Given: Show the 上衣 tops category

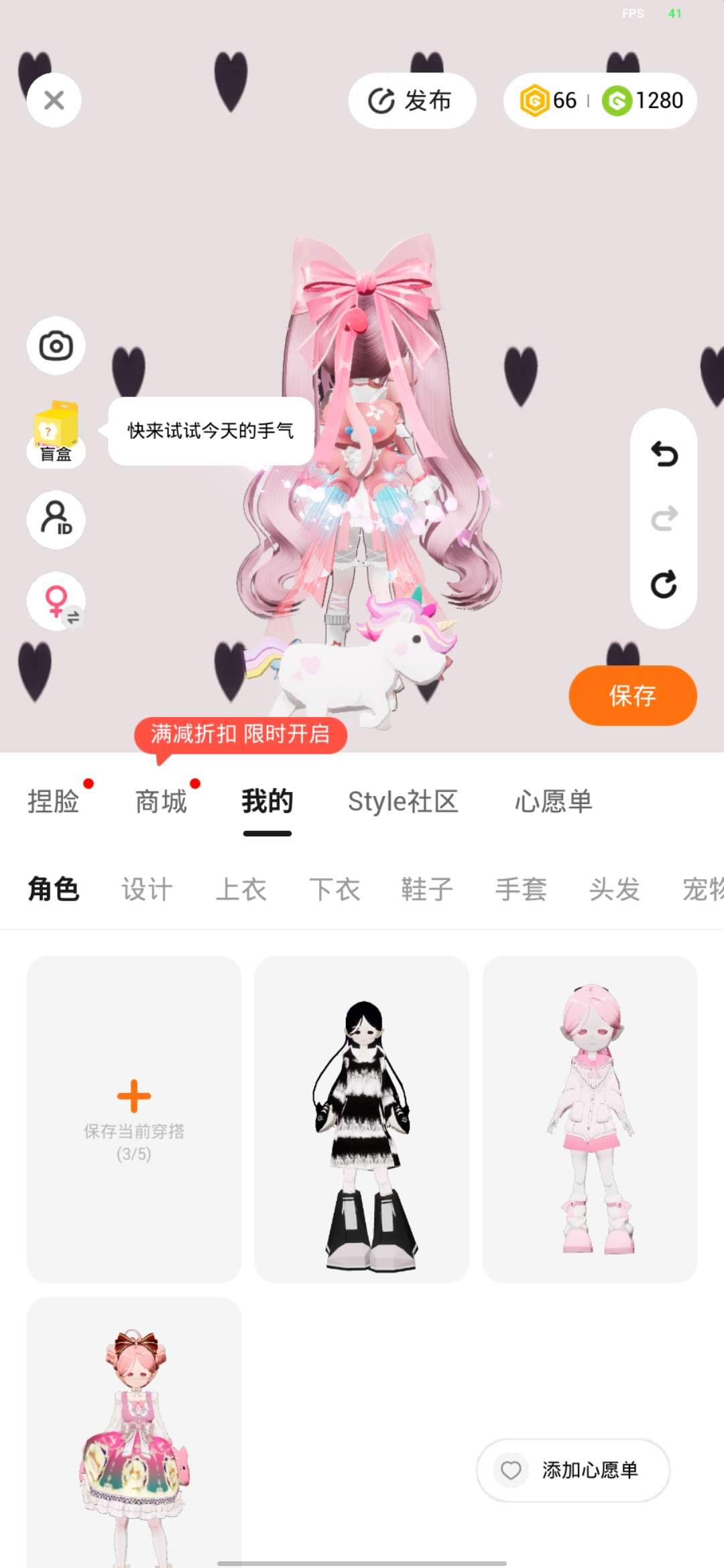Looking at the screenshot, I should click(241, 890).
